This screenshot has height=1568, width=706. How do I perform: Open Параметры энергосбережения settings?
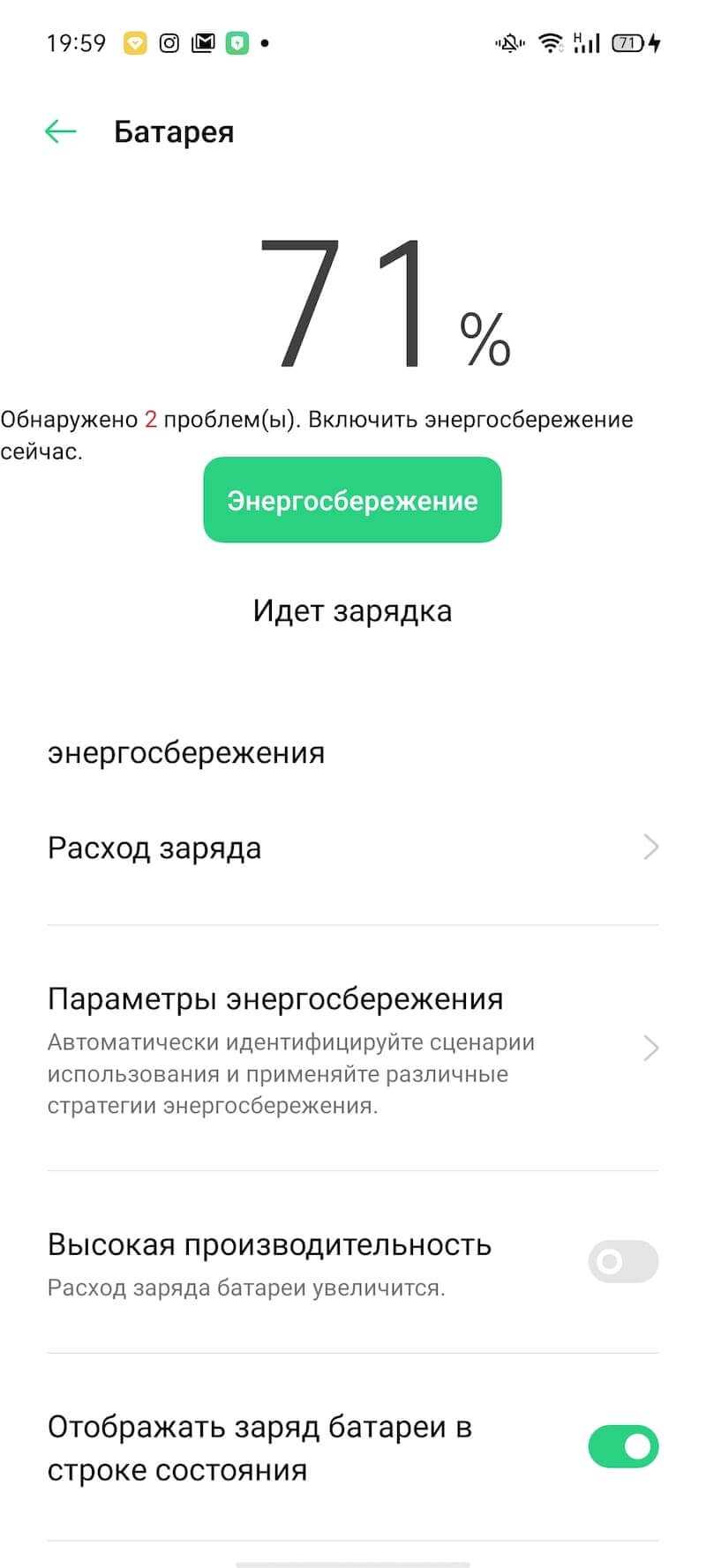(x=353, y=1048)
